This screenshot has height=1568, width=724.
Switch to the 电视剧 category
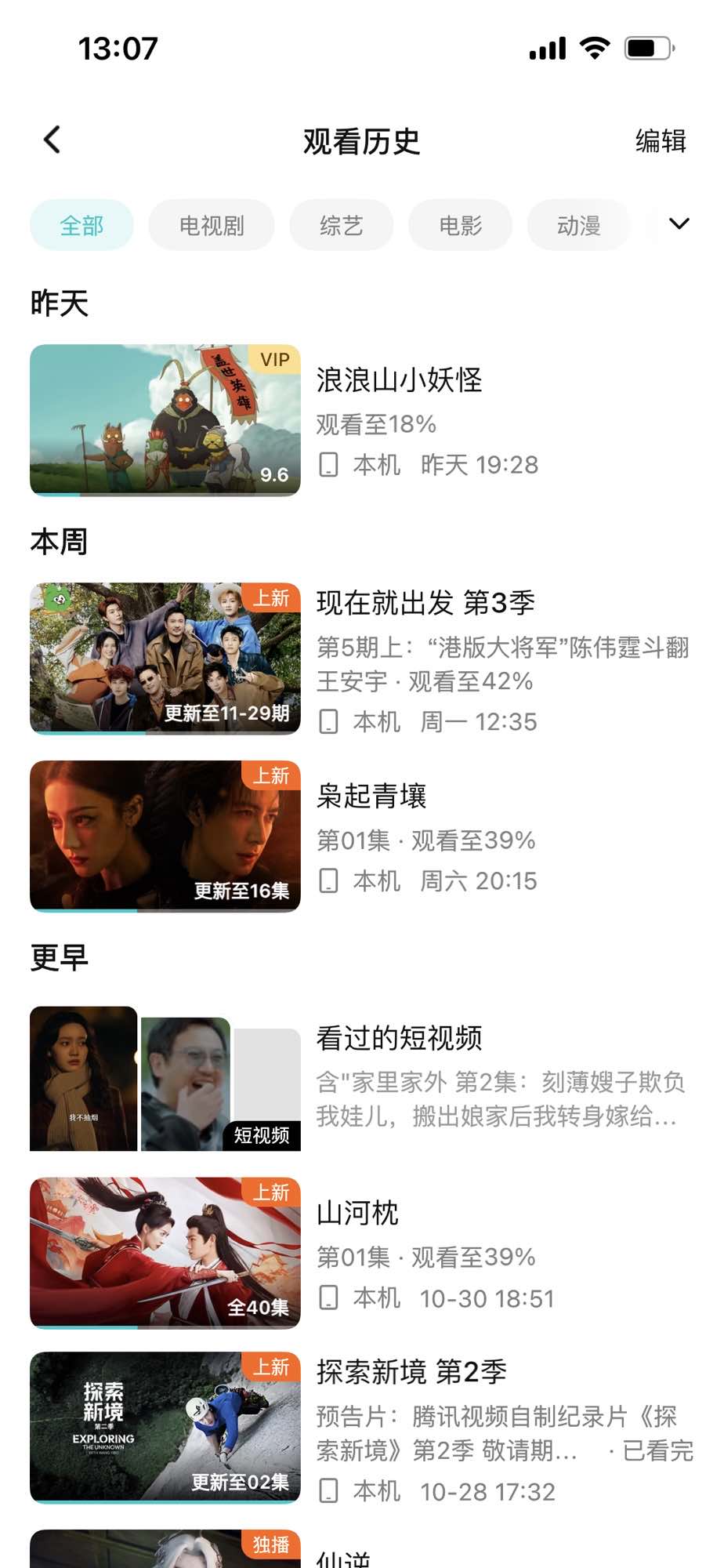(212, 226)
